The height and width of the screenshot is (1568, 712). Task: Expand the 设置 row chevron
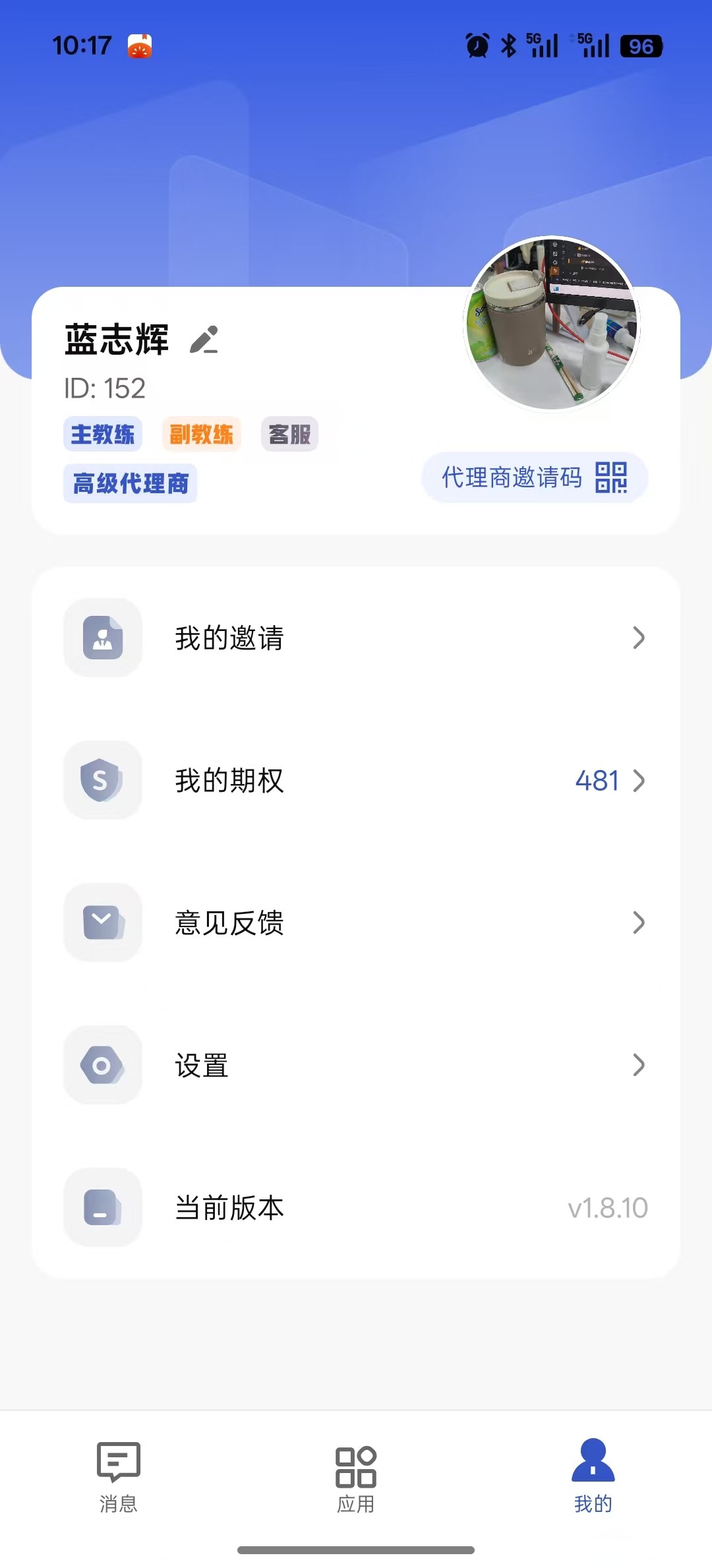click(638, 1066)
